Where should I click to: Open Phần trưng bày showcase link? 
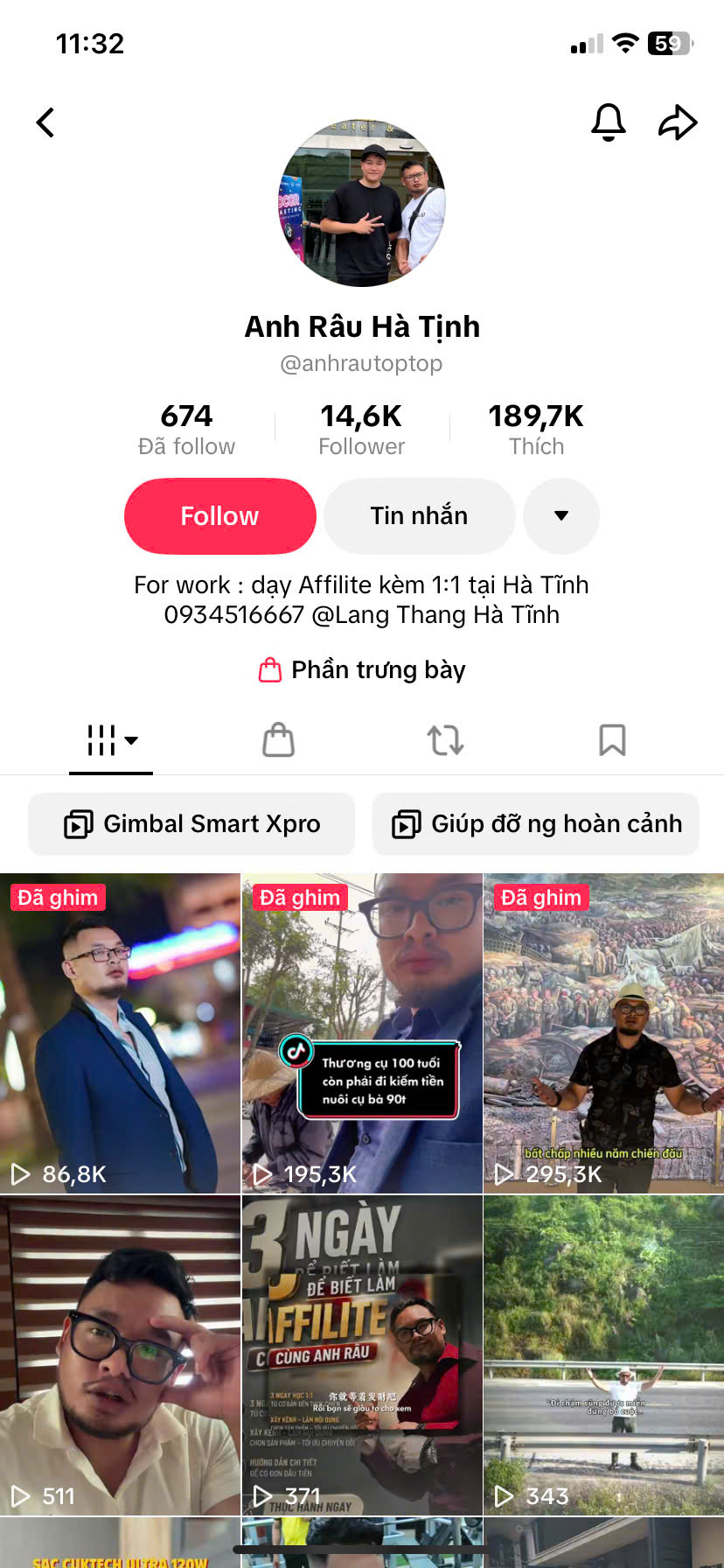pos(362,670)
